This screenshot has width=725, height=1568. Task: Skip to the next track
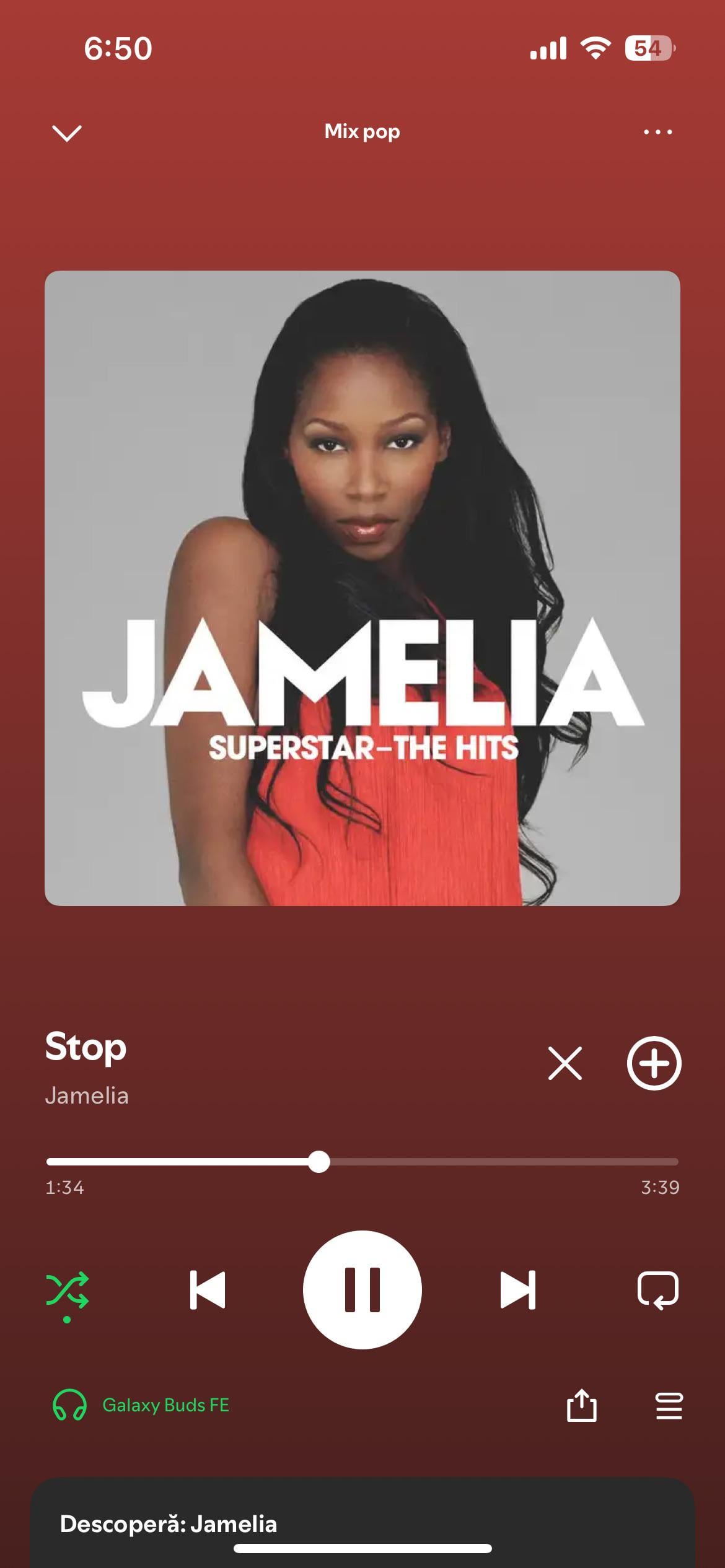pyautogui.click(x=517, y=1290)
